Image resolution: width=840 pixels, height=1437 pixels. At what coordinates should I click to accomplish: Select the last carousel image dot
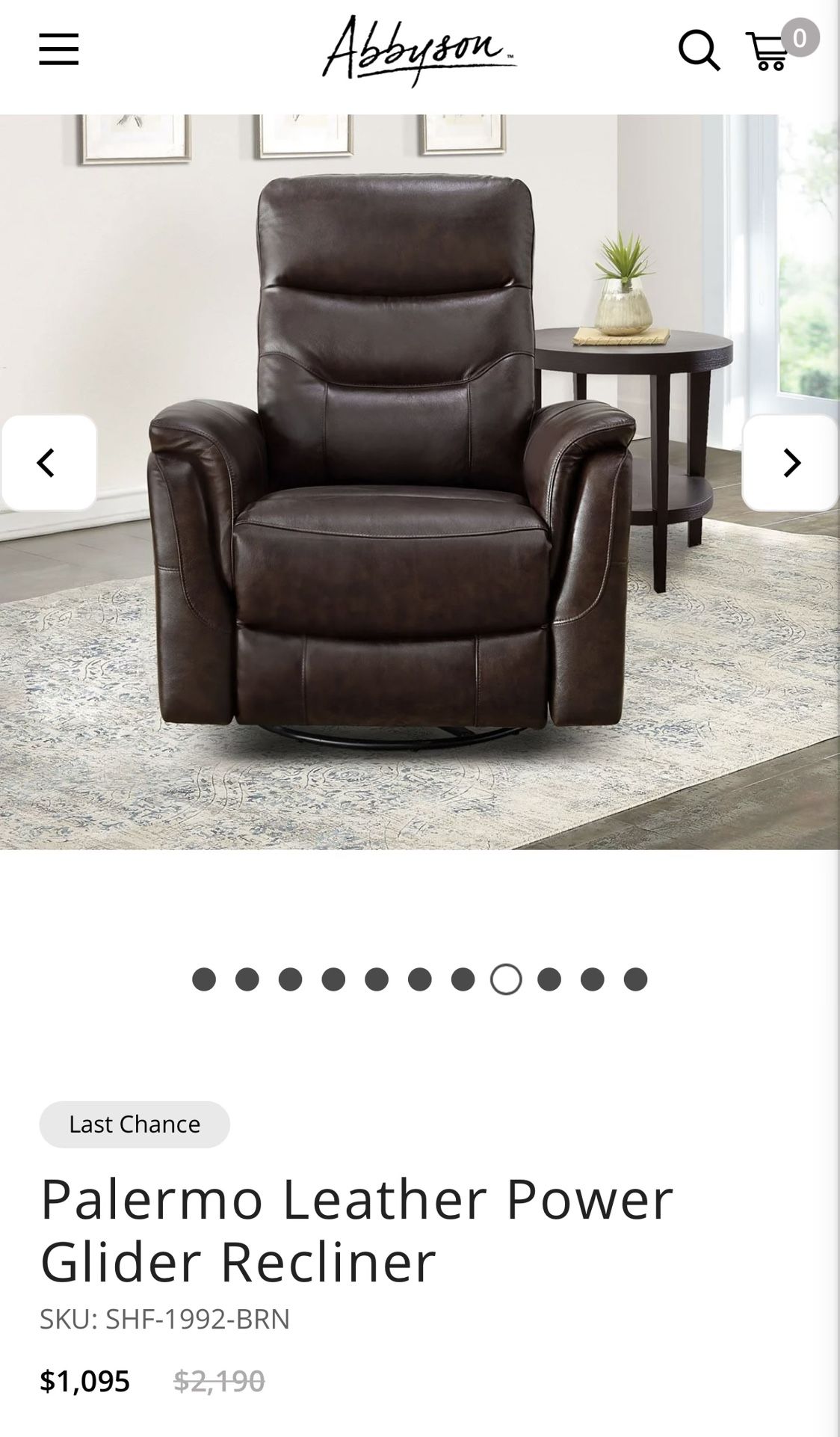point(635,979)
